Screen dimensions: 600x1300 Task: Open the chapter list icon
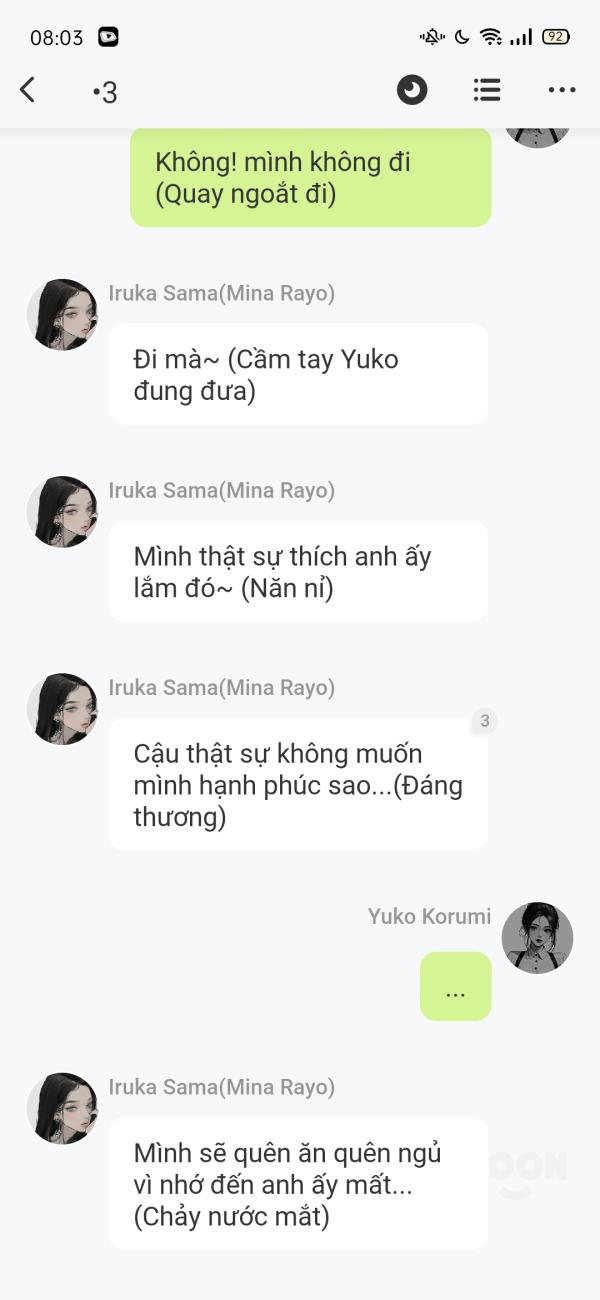487,90
